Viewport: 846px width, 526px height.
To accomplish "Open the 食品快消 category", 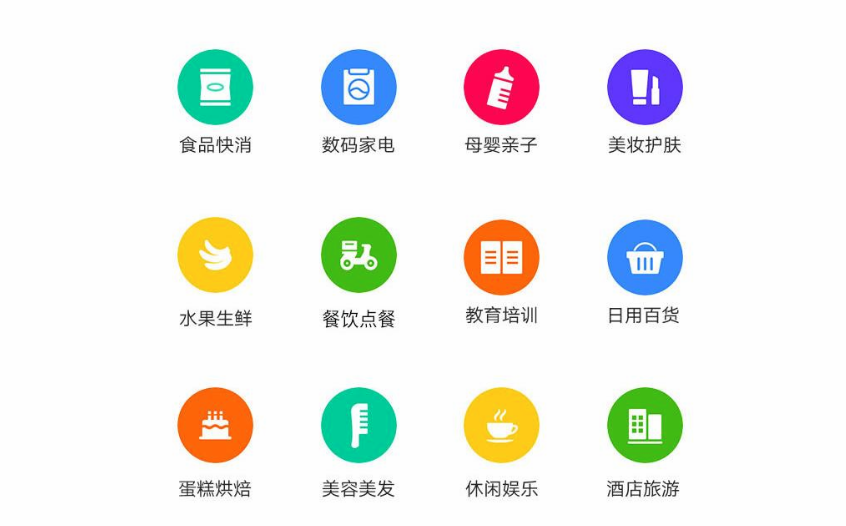I will coord(215,88).
